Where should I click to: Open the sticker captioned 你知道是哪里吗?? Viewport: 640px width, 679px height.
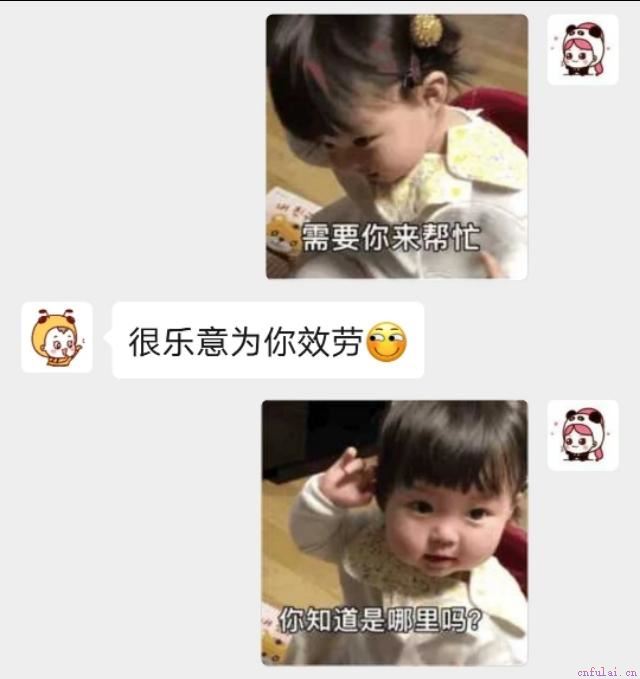point(394,532)
